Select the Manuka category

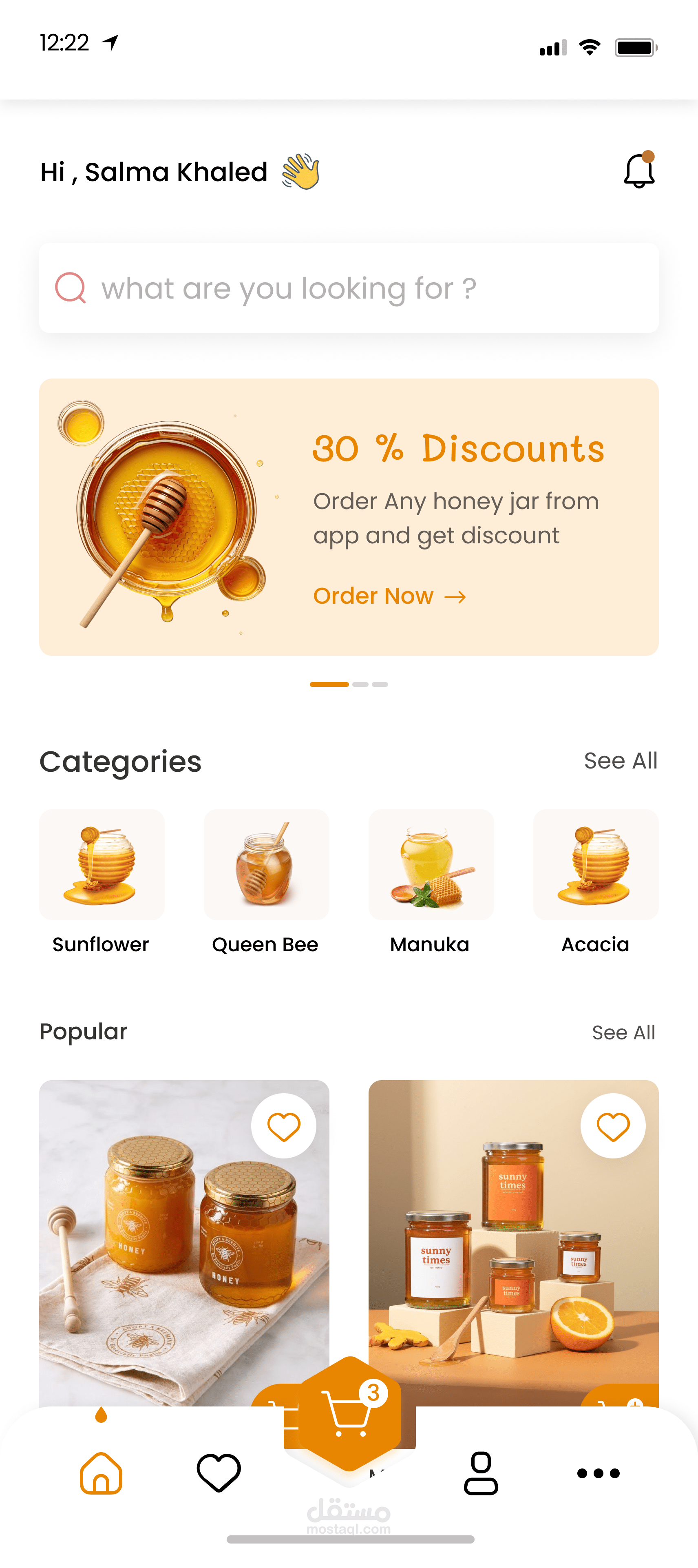(x=431, y=882)
